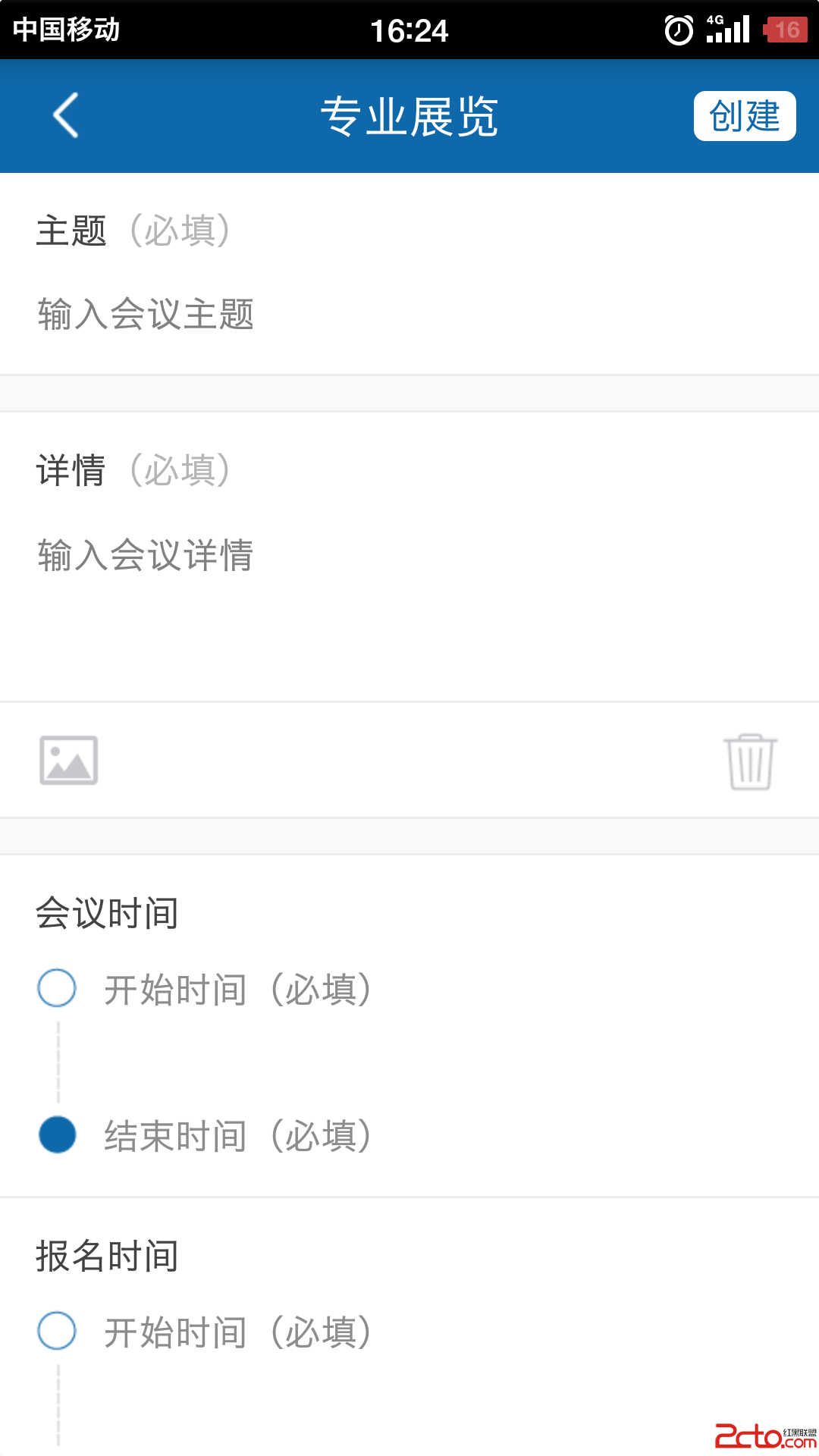Viewport: 819px width, 1456px height.
Task: Set the 会议时间 start time (开始时间)
Action: point(237,990)
